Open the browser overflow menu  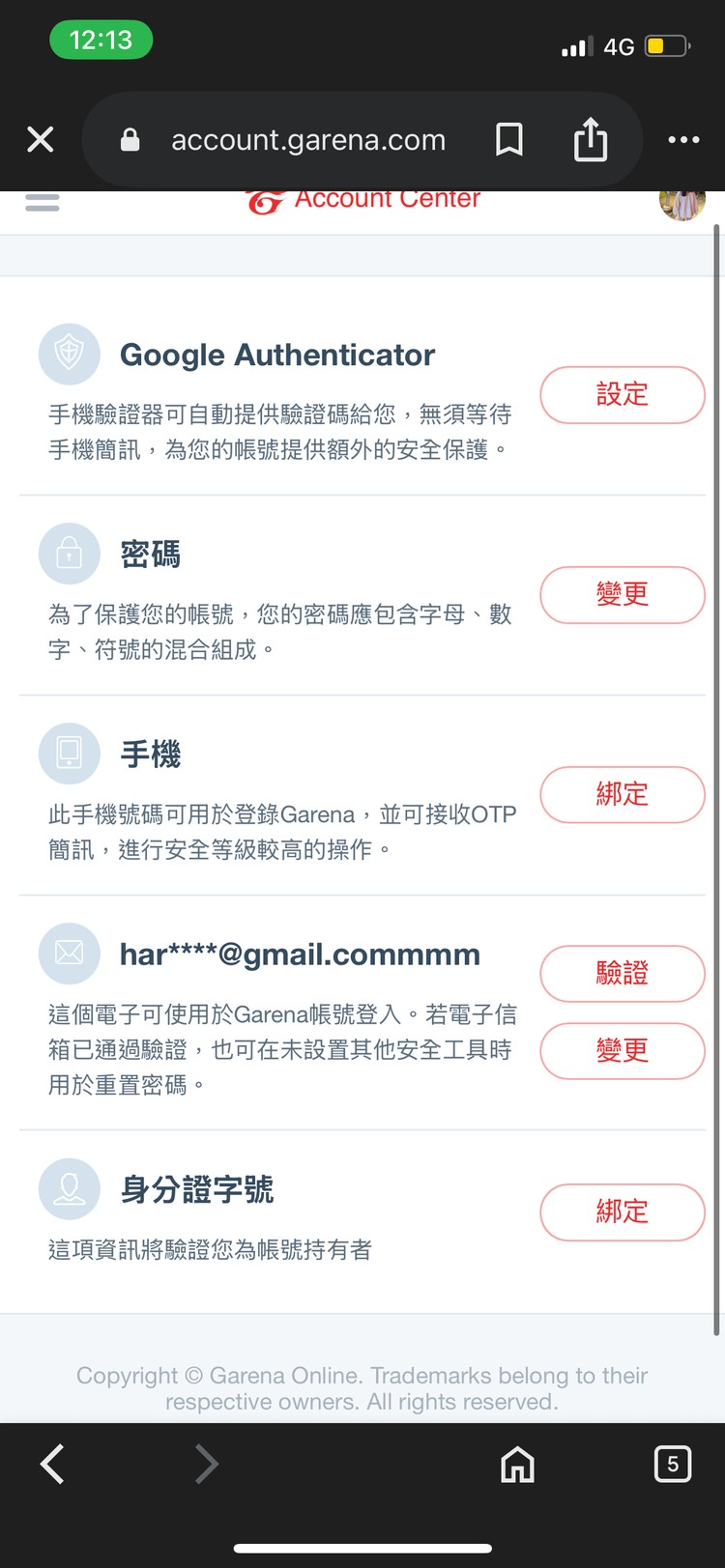[x=683, y=140]
